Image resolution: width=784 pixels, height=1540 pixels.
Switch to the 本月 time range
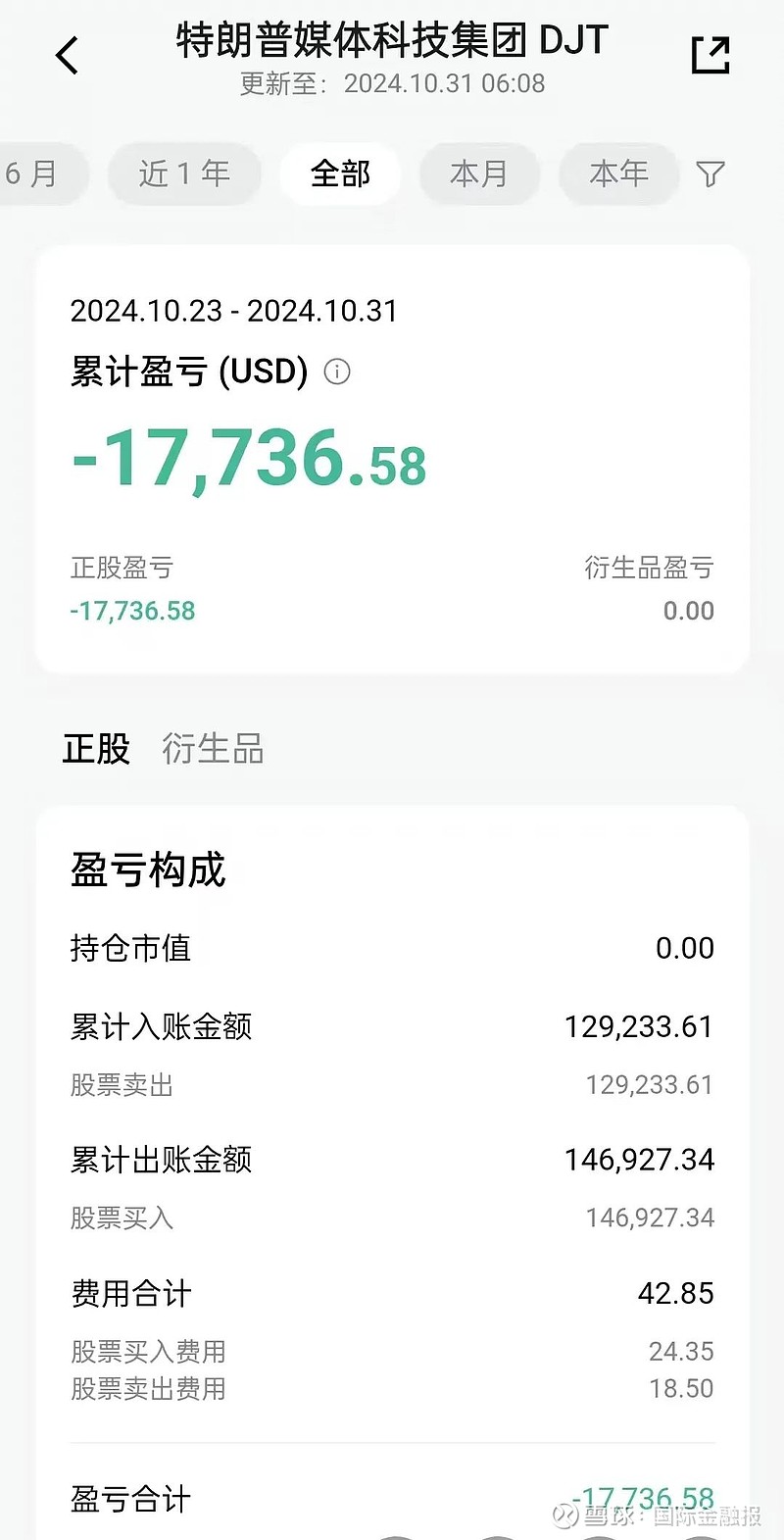479,174
